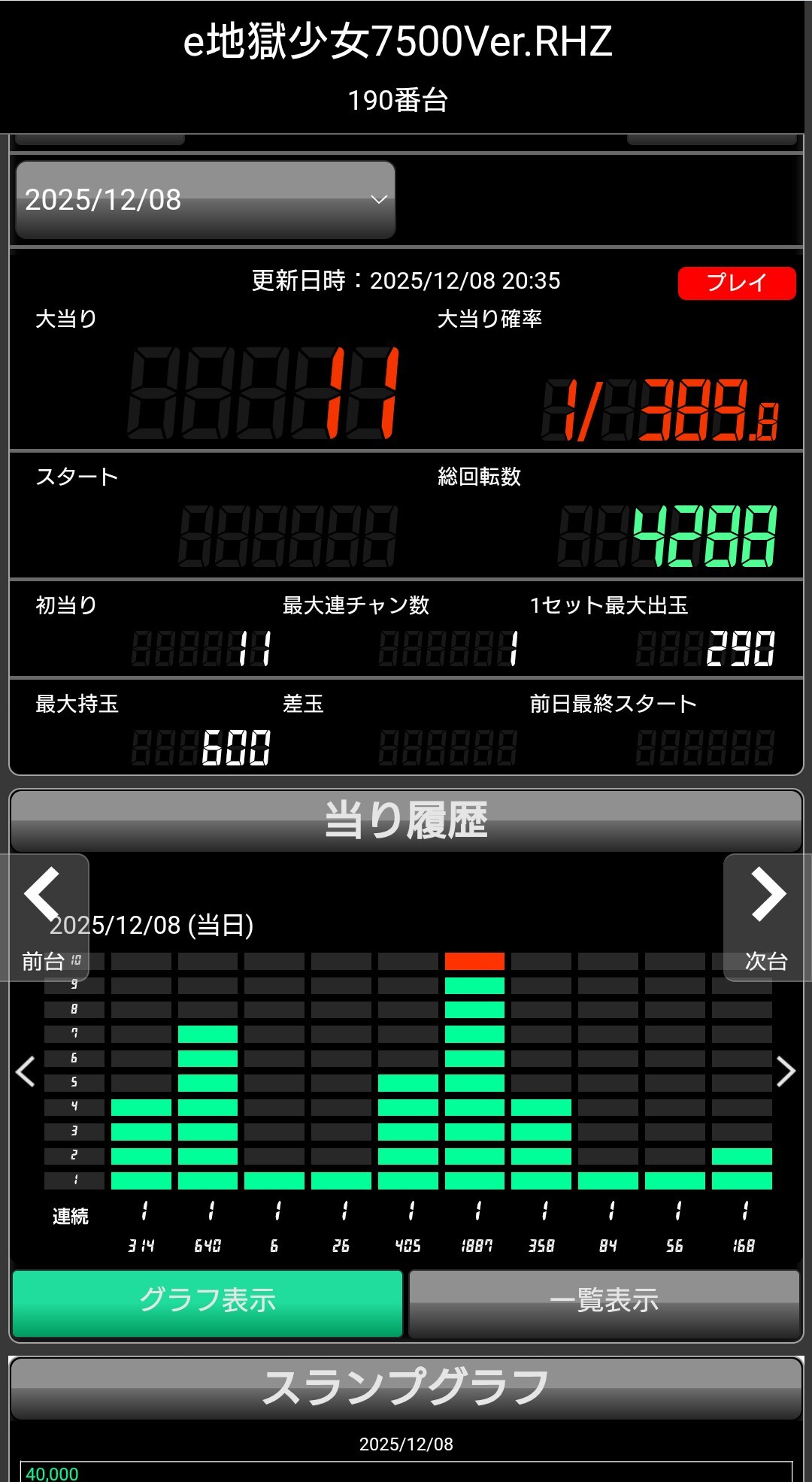Switch to 一覧表示 view
The width and height of the screenshot is (812, 1482).
(604, 1303)
